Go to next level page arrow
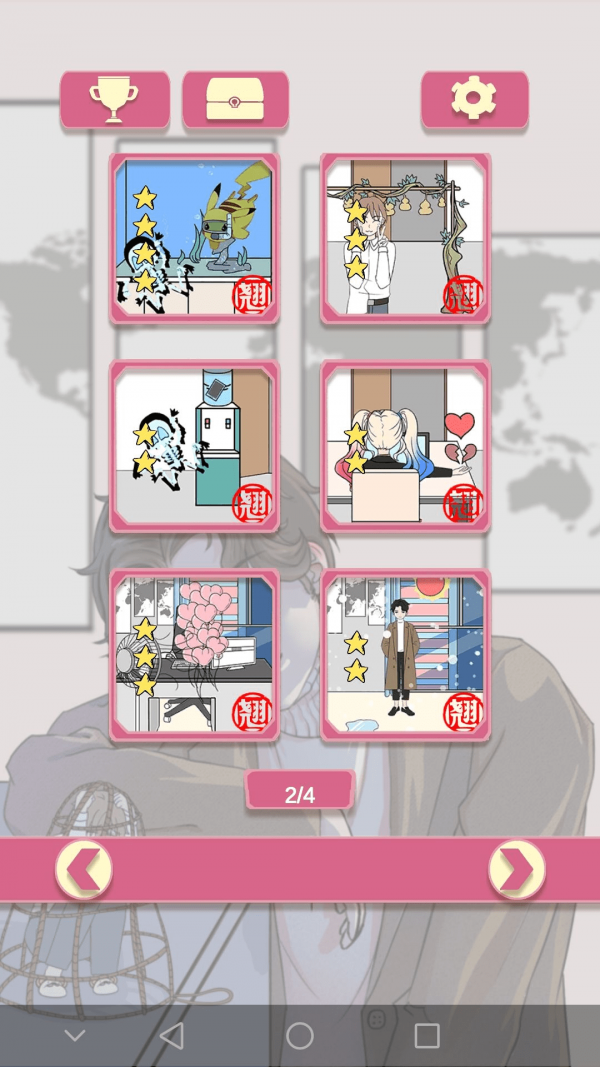 [x=517, y=869]
